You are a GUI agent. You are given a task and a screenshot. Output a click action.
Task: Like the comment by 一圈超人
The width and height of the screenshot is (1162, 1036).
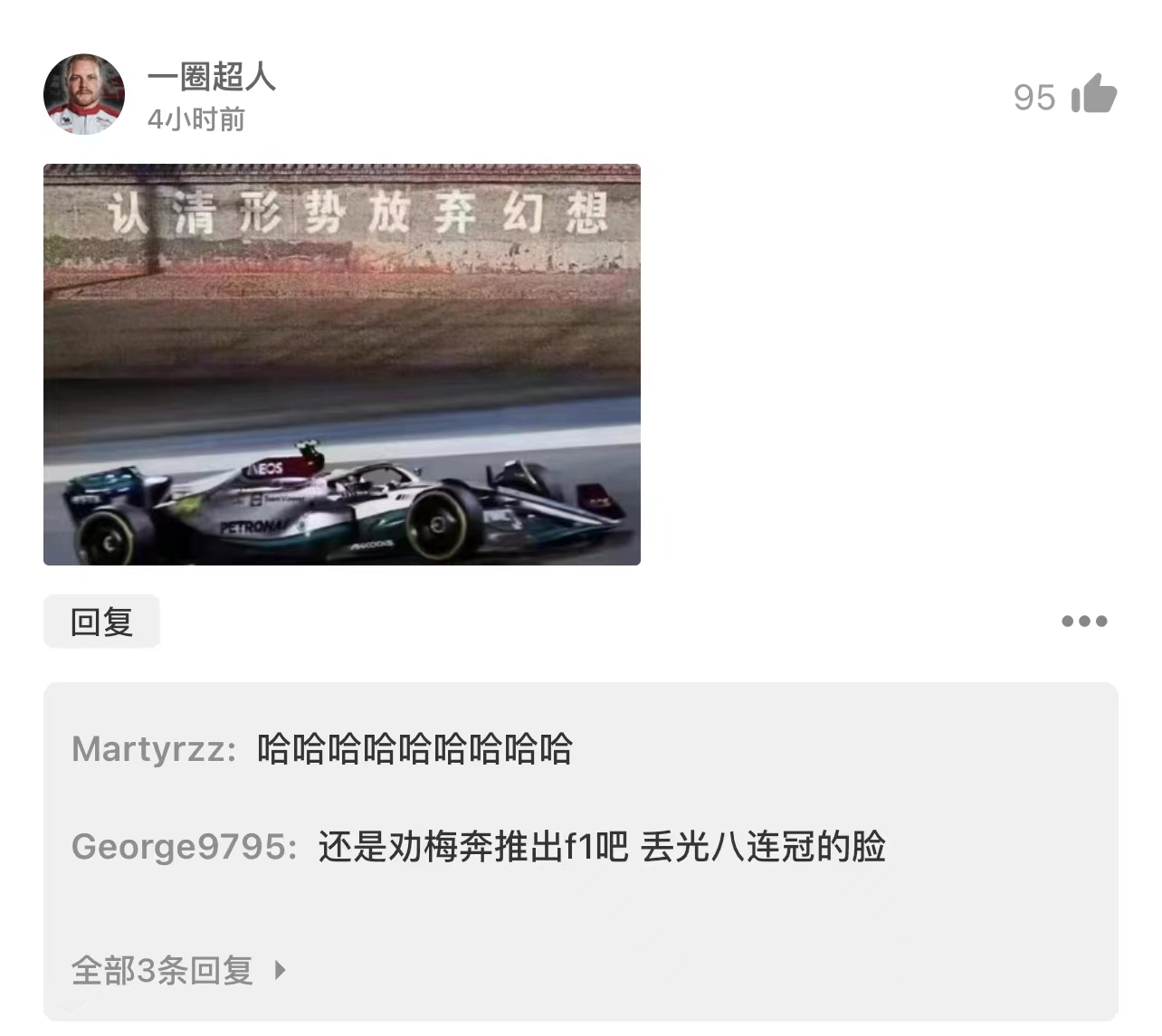point(1093,94)
